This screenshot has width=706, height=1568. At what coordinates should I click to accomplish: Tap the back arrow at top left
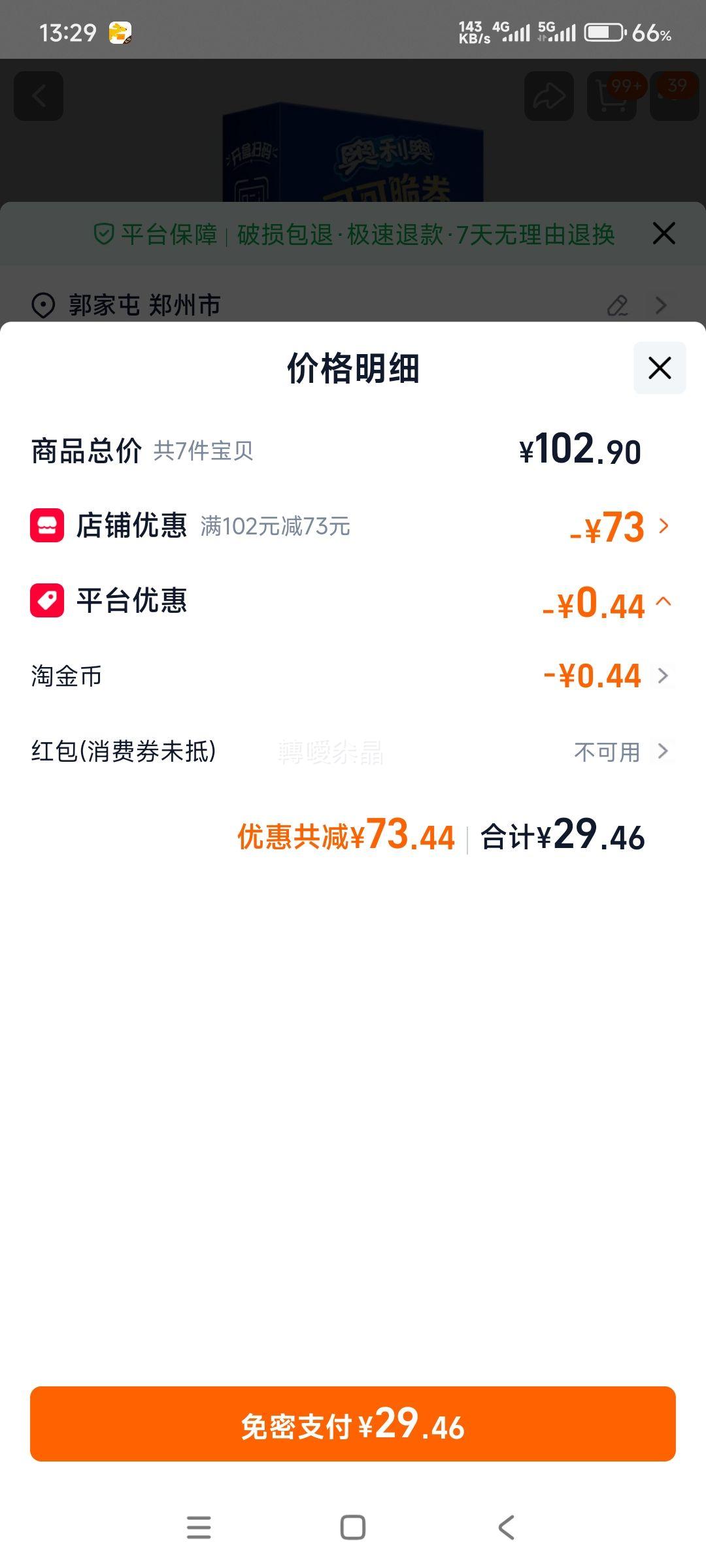click(38, 97)
